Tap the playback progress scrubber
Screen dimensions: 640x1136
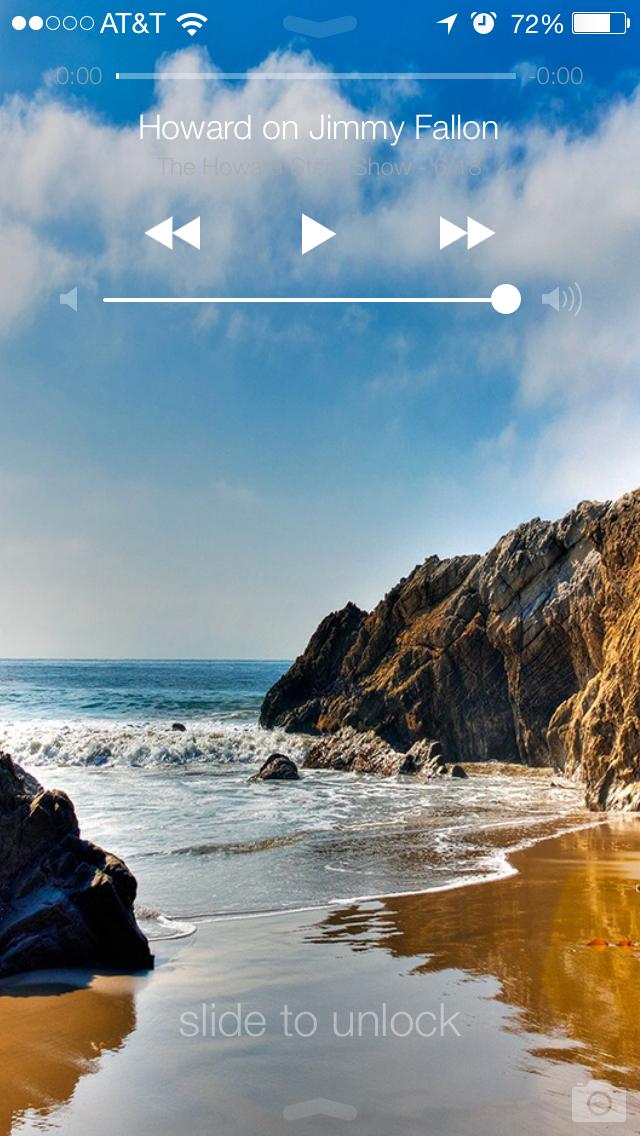[316, 76]
